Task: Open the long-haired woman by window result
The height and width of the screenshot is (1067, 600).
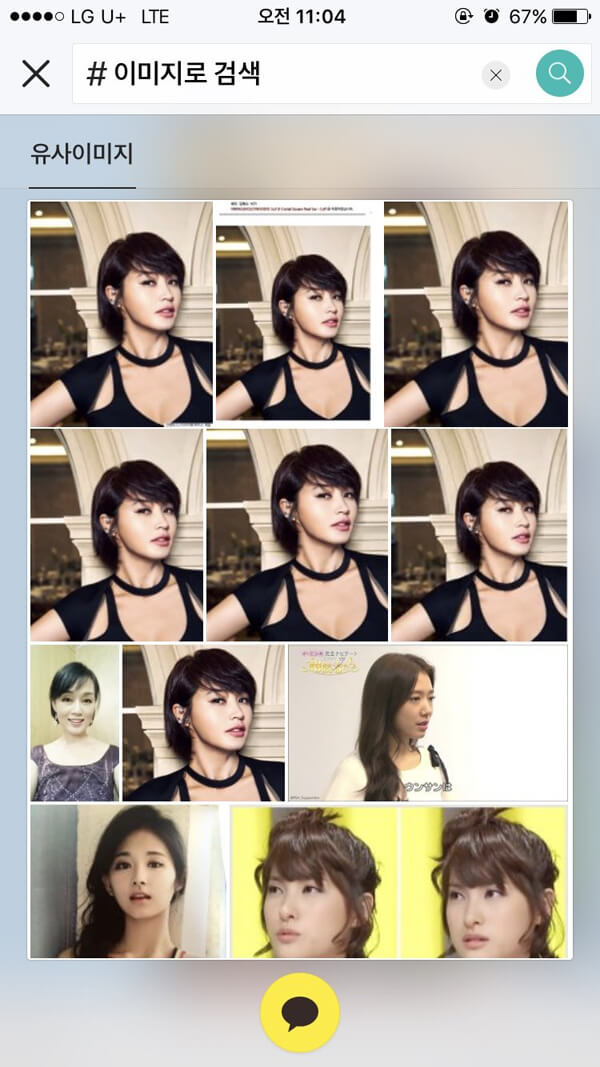Action: 127,881
